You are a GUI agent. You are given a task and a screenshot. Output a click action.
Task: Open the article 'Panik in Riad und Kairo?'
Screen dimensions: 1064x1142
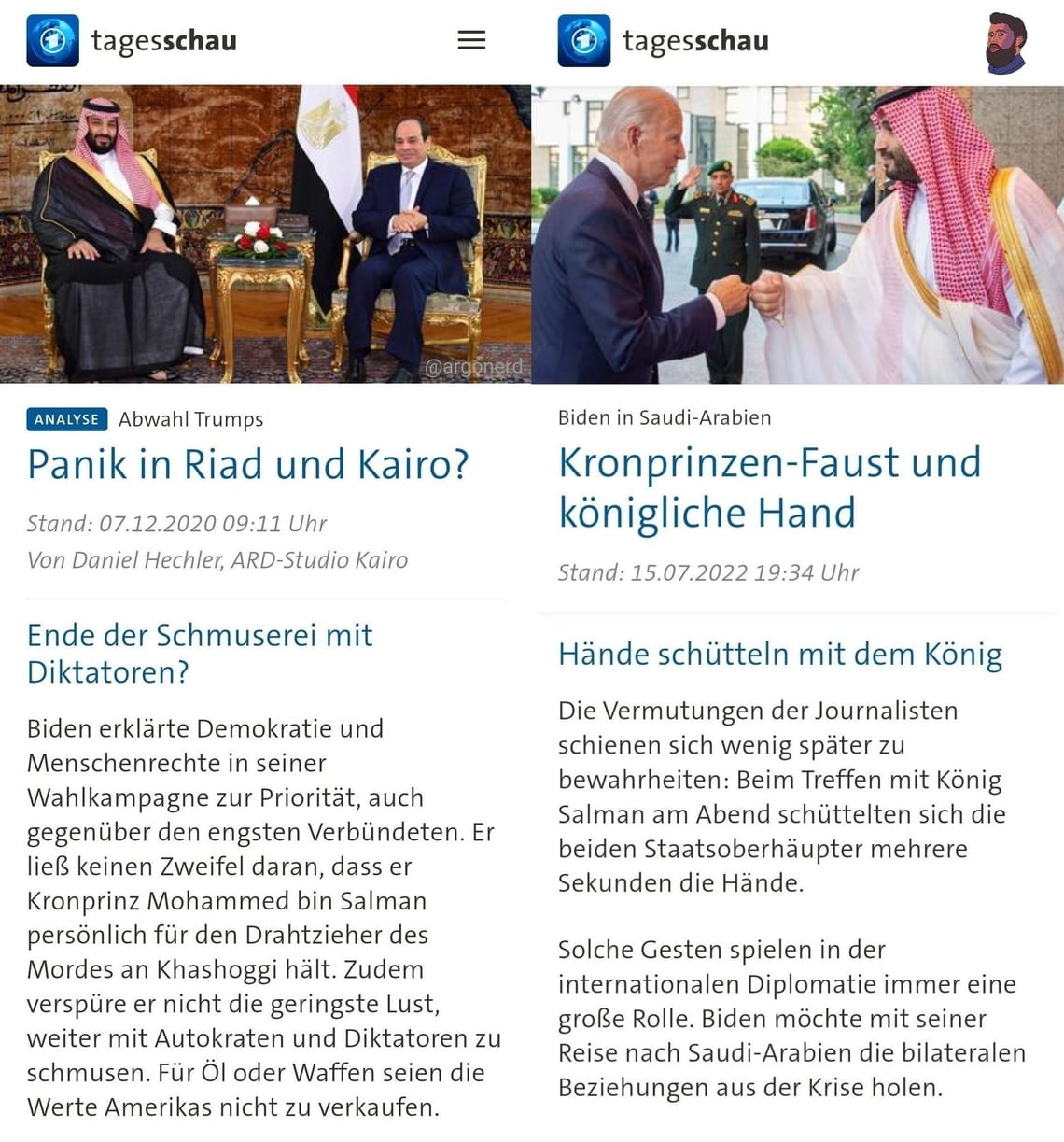pos(248,465)
